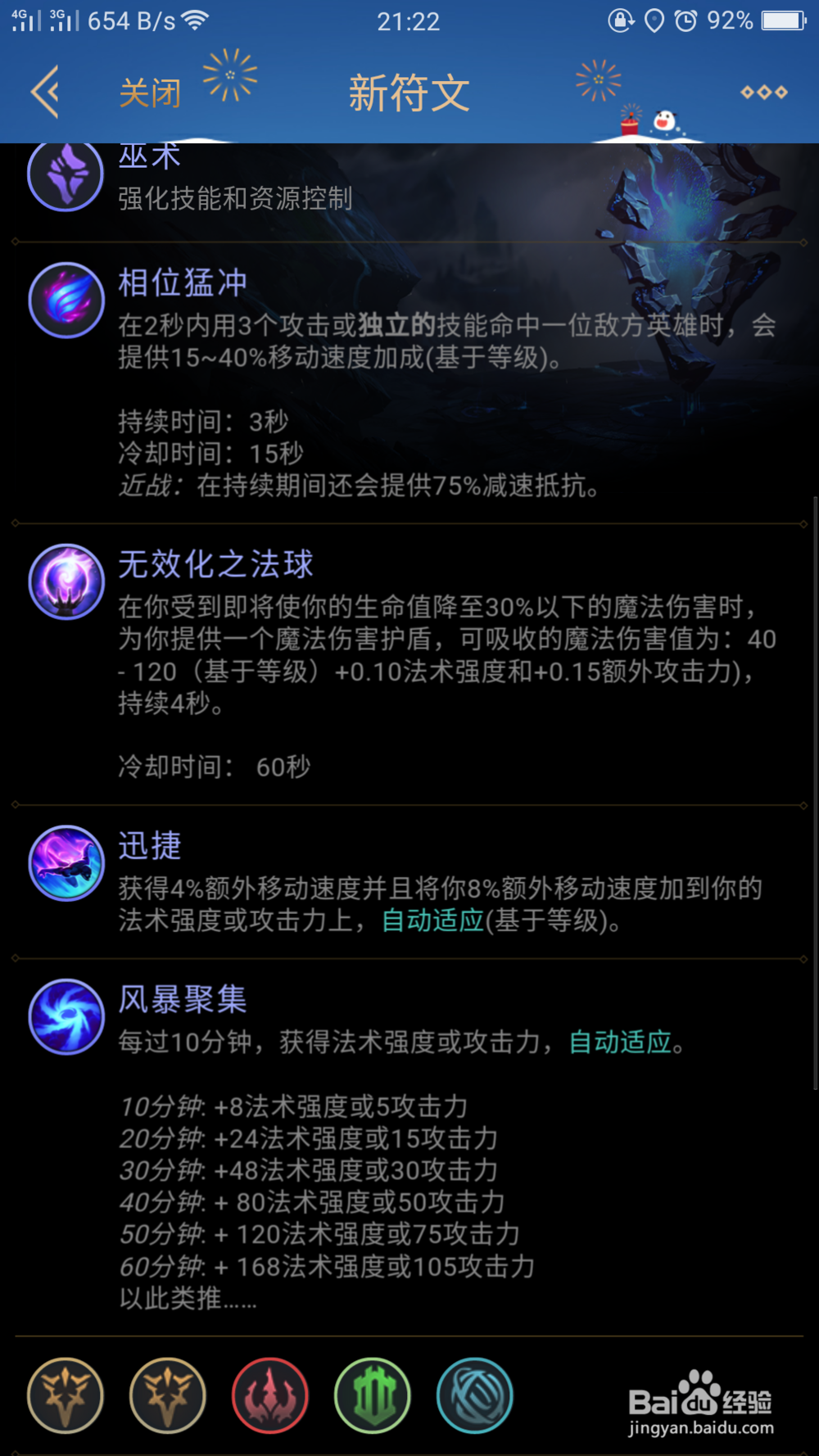The width and height of the screenshot is (819, 1456).
Task: Select the first gold Precision path icon
Action: (x=66, y=1395)
